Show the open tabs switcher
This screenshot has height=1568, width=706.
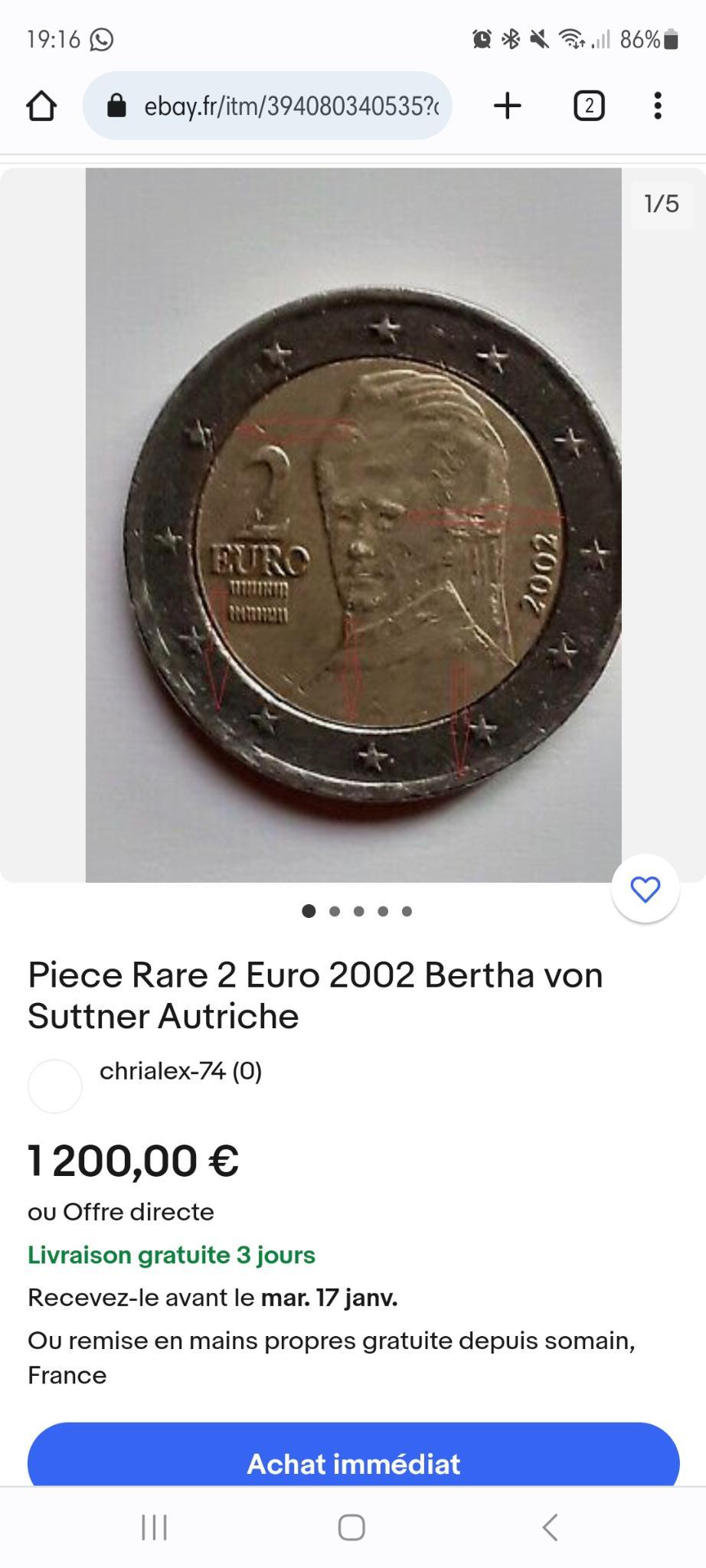tap(589, 106)
